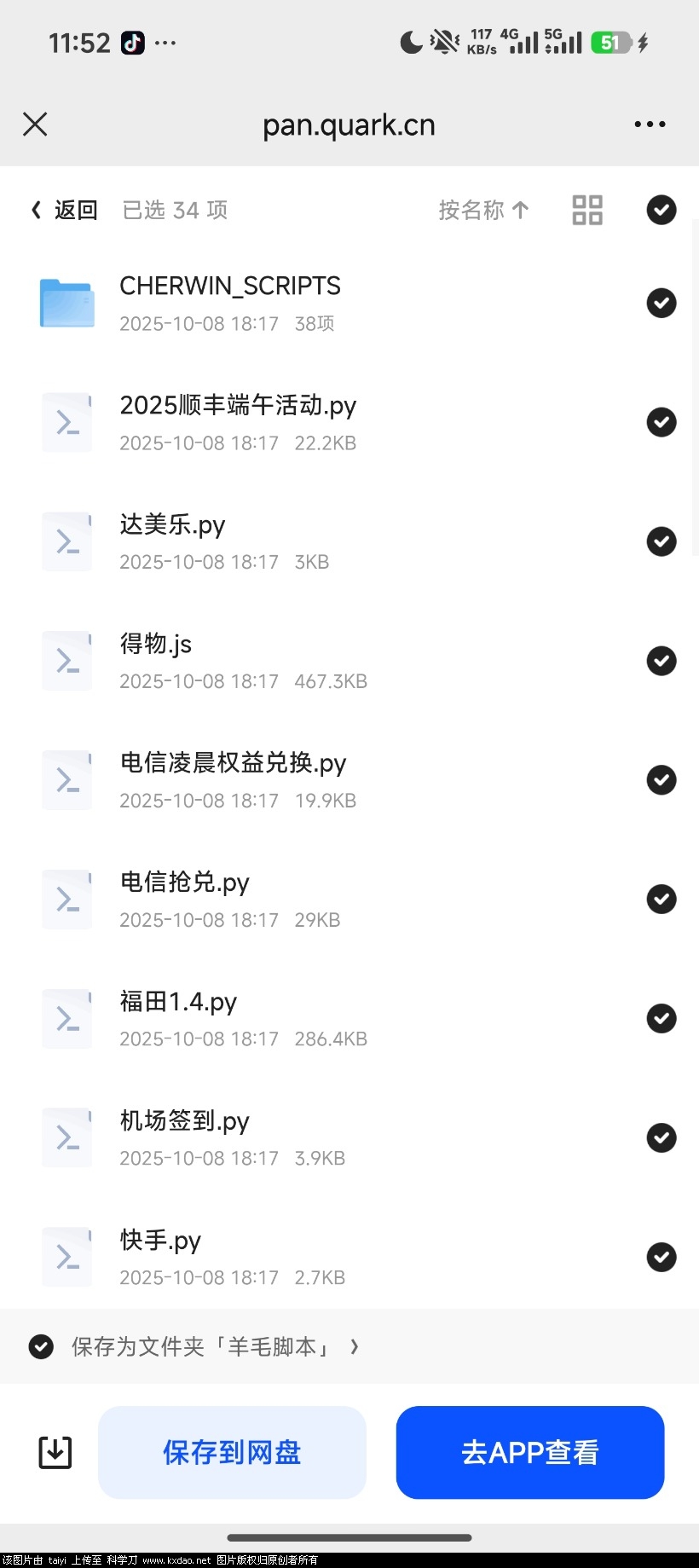Image resolution: width=699 pixels, height=1568 pixels.
Task: Deselect 福田1.4.py checkbox
Action: pyautogui.click(x=661, y=1018)
